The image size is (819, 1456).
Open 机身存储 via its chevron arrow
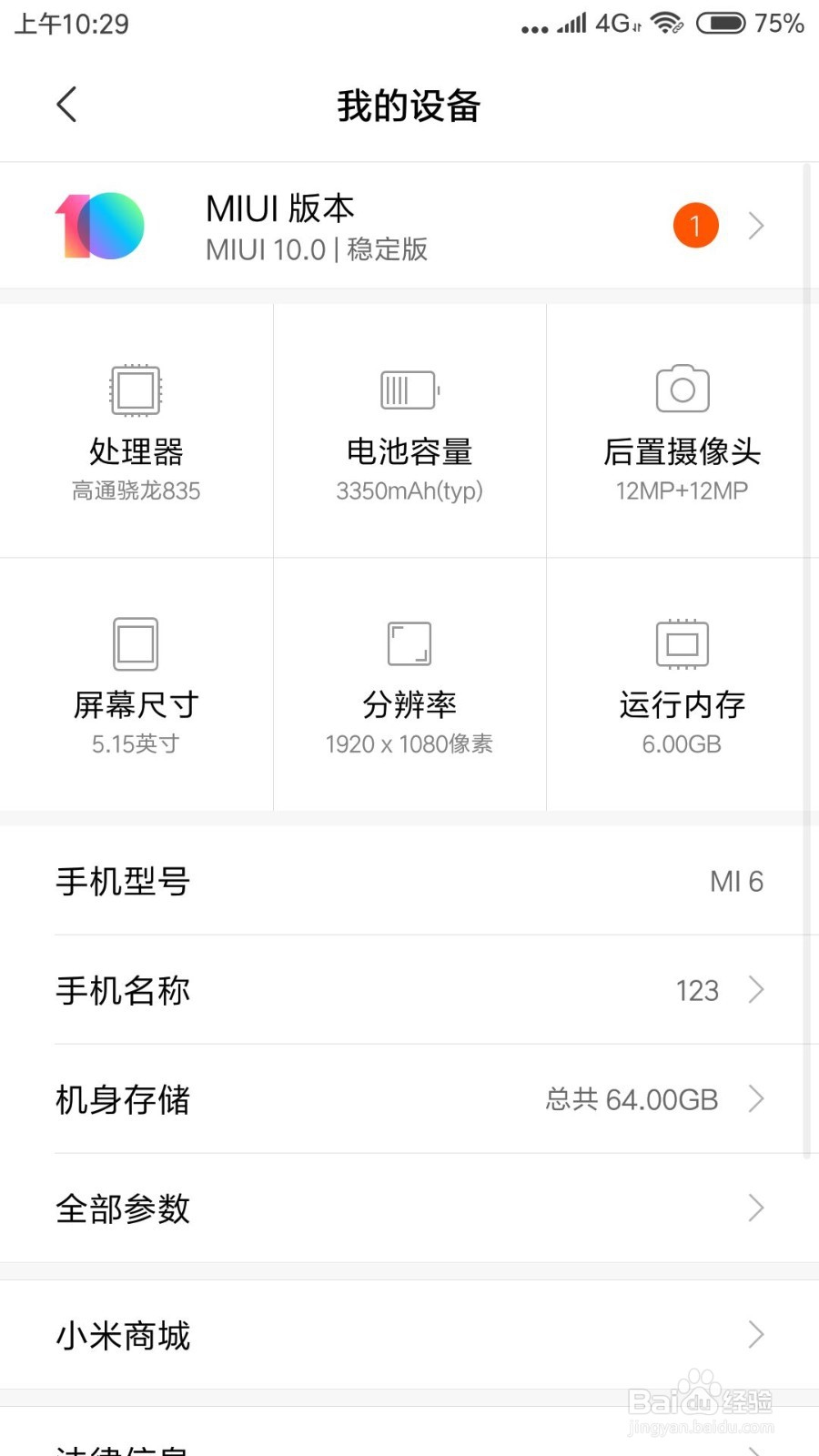point(755,1099)
